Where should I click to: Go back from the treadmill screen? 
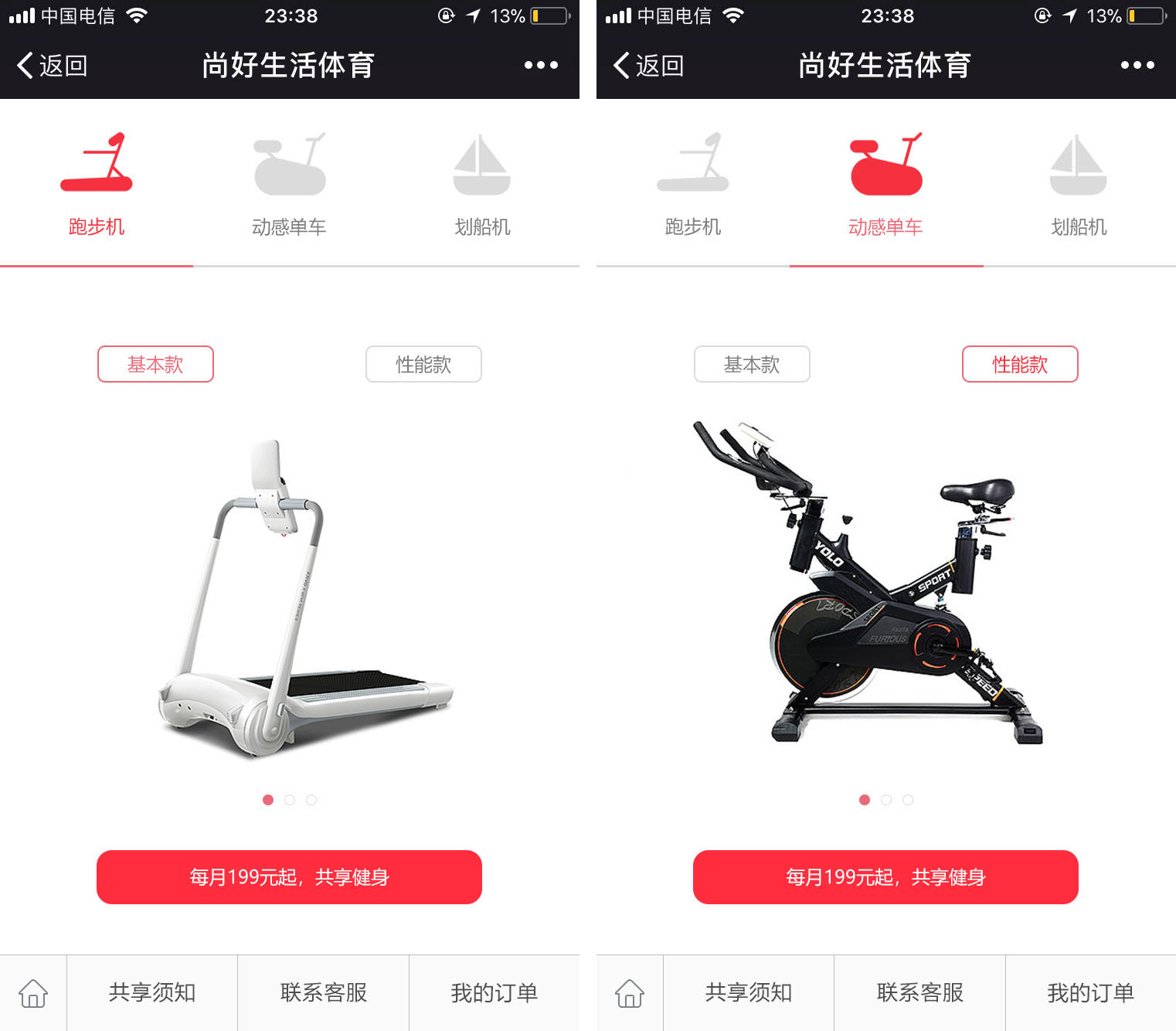click(x=52, y=66)
